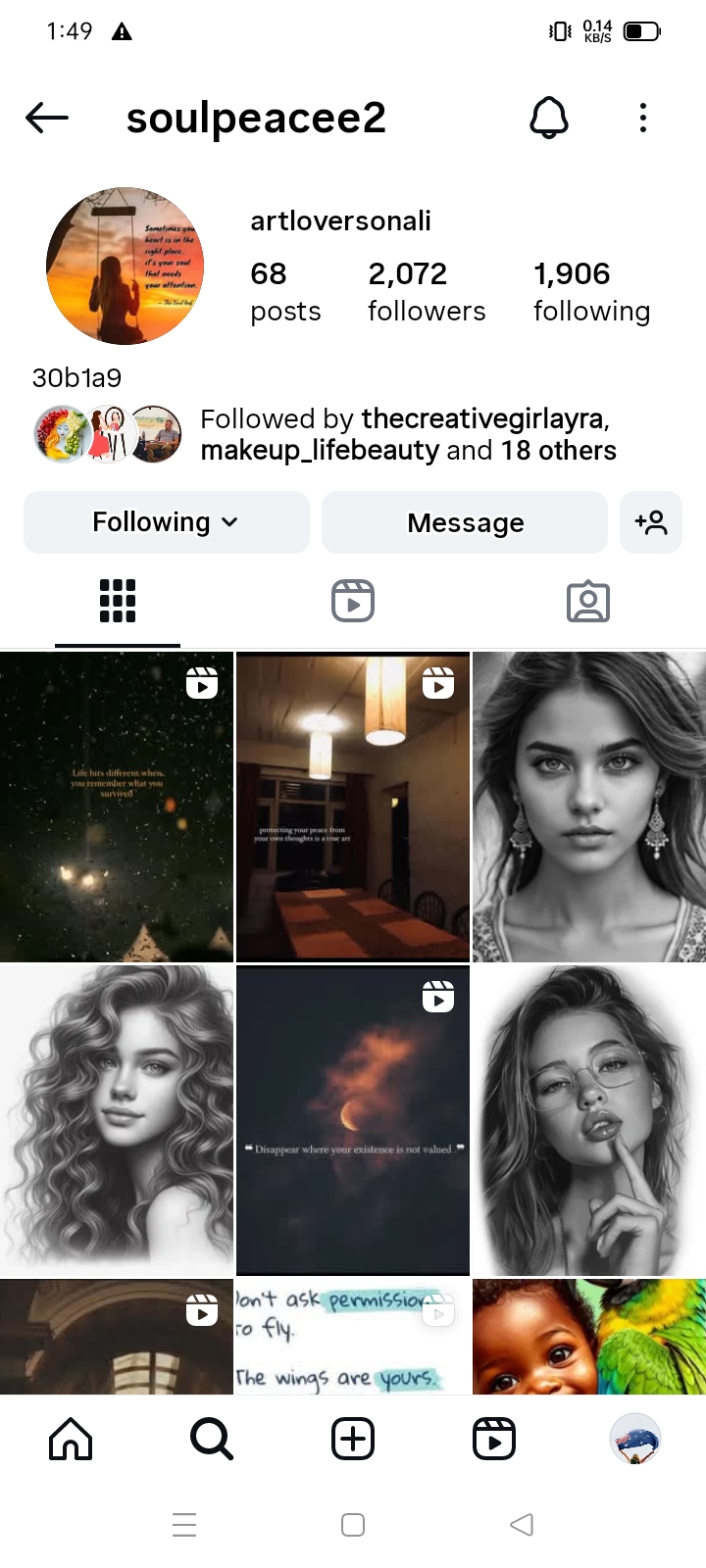This screenshot has height=1568, width=706.
Task: View the soulpeacee2 profile picture
Action: [x=126, y=266]
